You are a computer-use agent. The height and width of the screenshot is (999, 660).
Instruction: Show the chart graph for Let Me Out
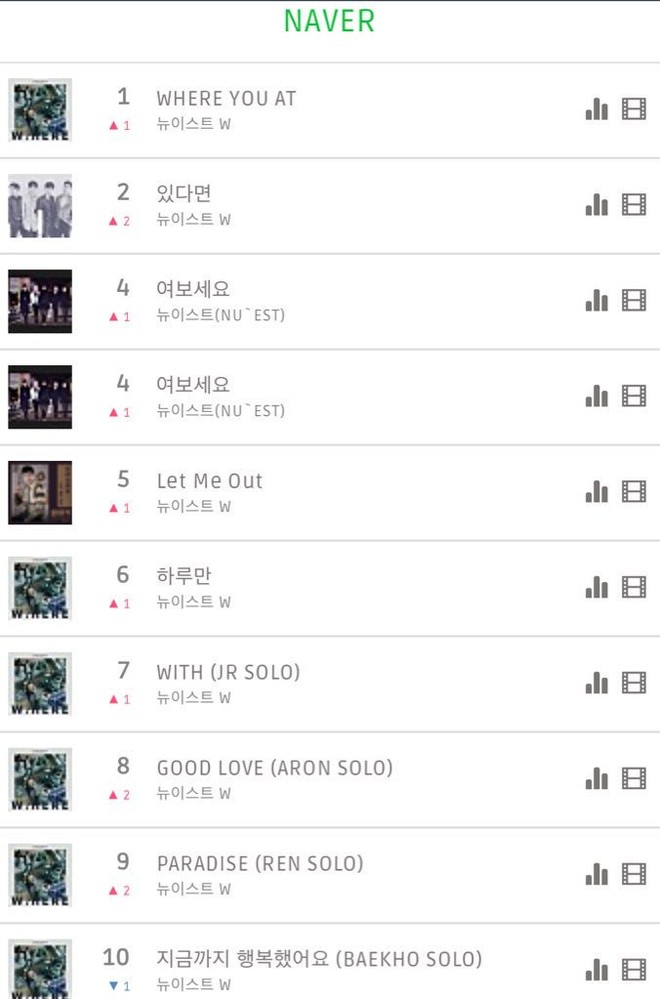click(x=597, y=491)
